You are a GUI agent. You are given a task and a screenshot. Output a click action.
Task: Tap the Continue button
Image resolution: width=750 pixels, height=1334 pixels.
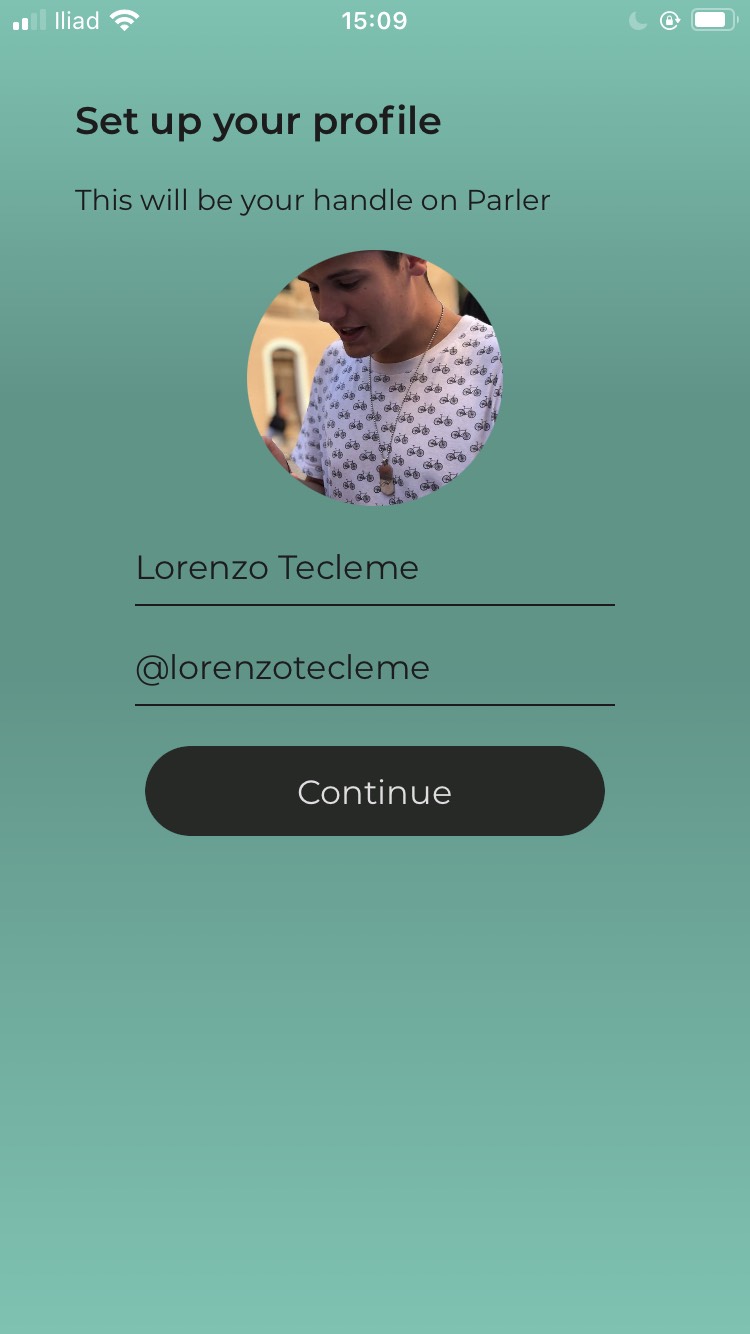[x=374, y=791]
